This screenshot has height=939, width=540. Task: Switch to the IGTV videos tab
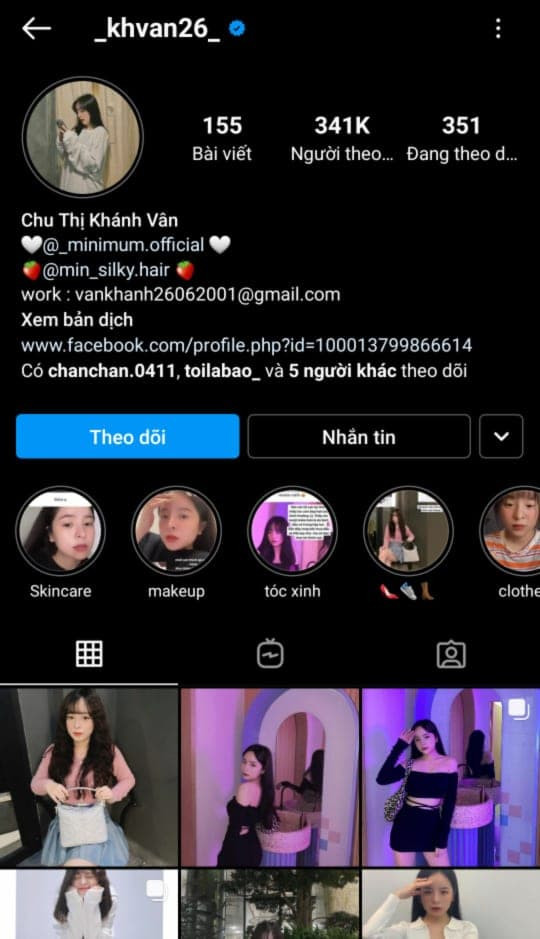pyautogui.click(x=270, y=654)
